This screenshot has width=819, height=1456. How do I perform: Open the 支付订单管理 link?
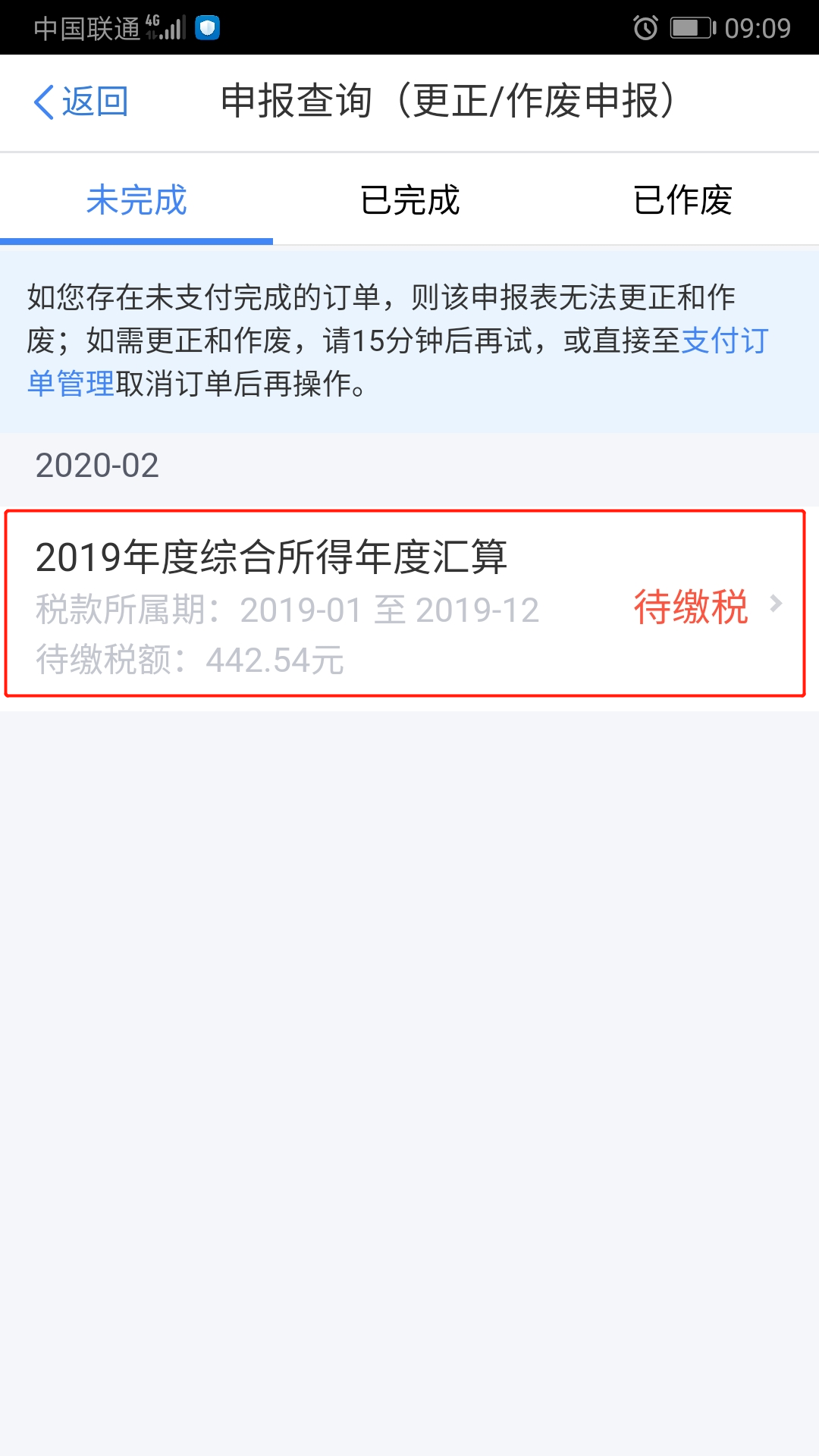(x=725, y=340)
